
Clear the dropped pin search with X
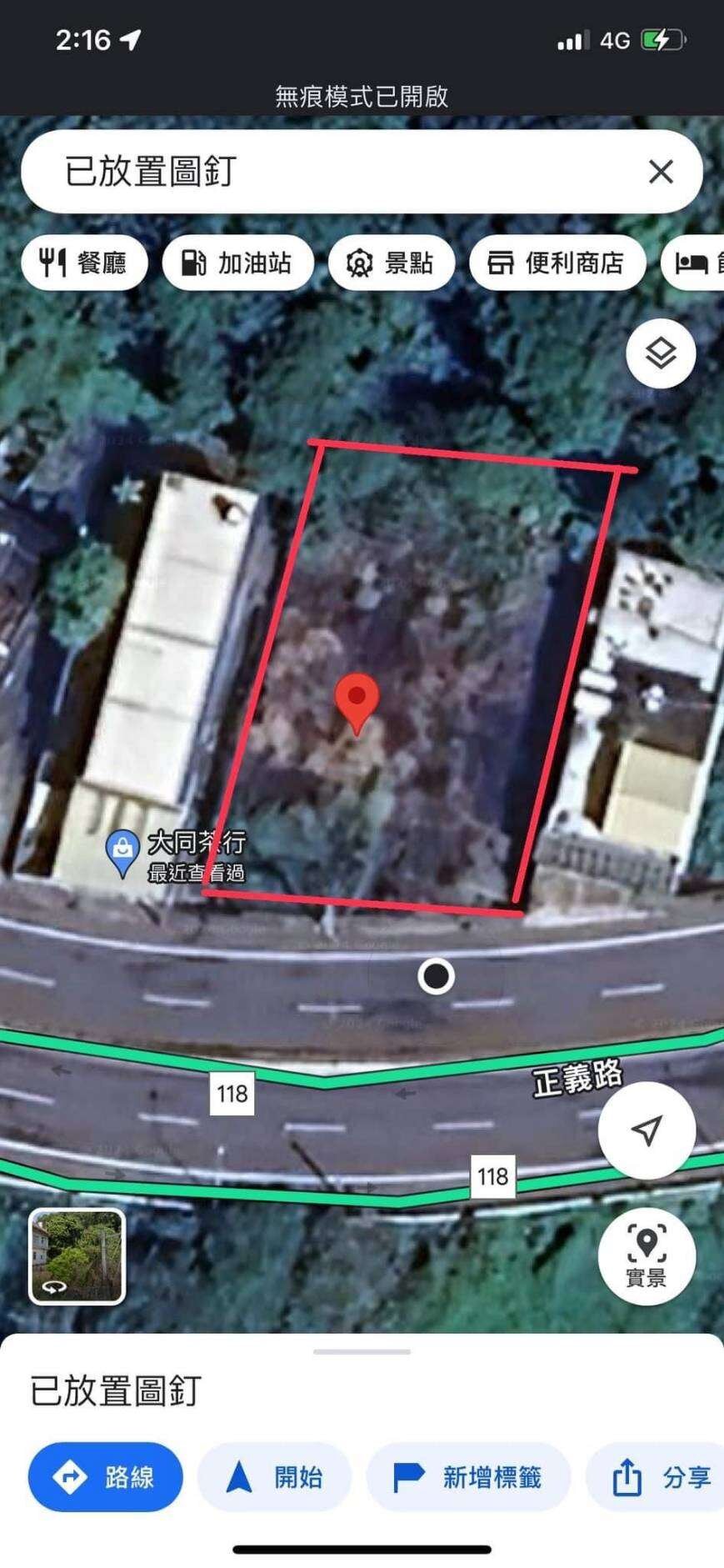661,172
